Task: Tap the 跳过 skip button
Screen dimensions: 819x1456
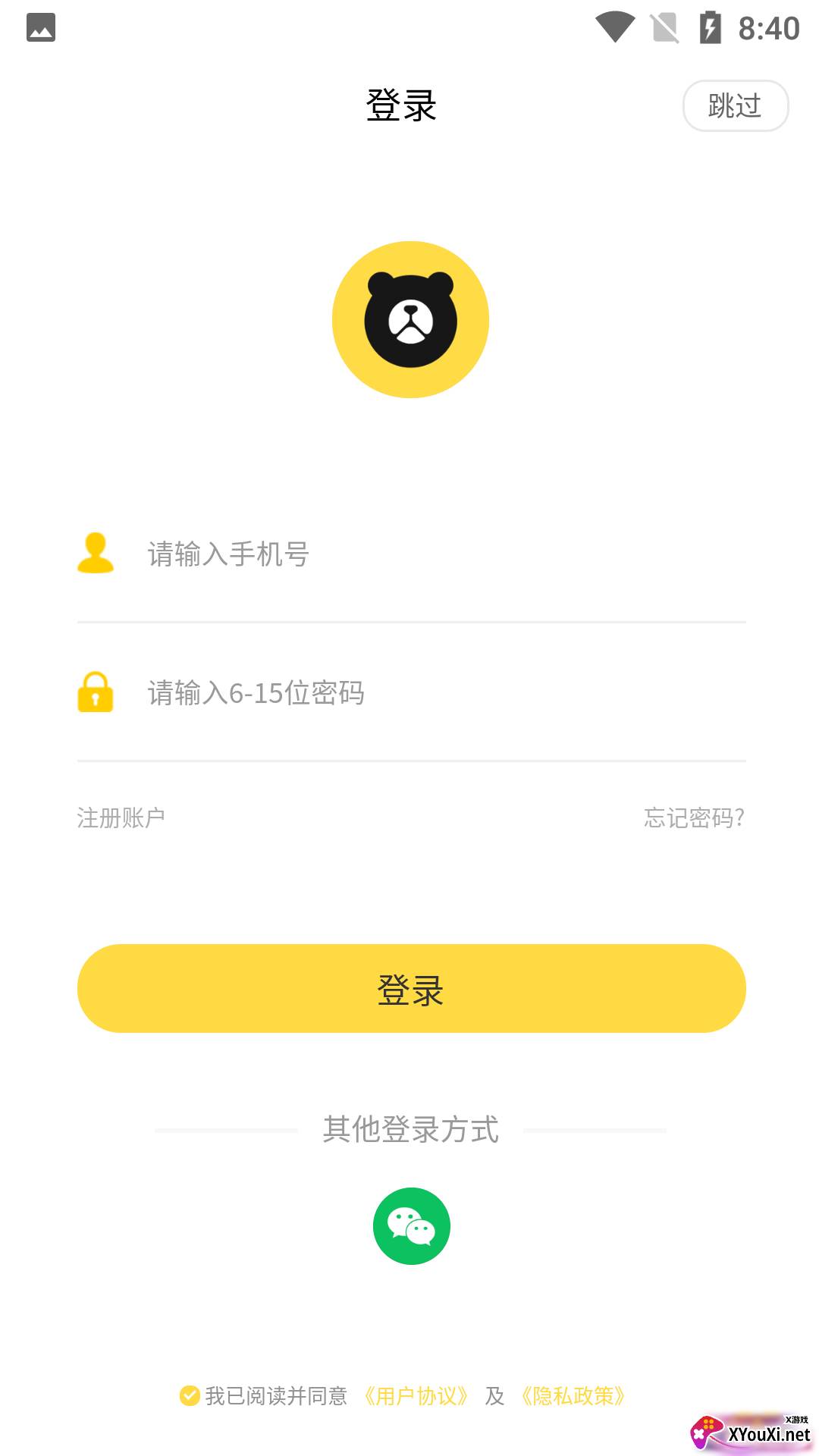Action: 735,105
